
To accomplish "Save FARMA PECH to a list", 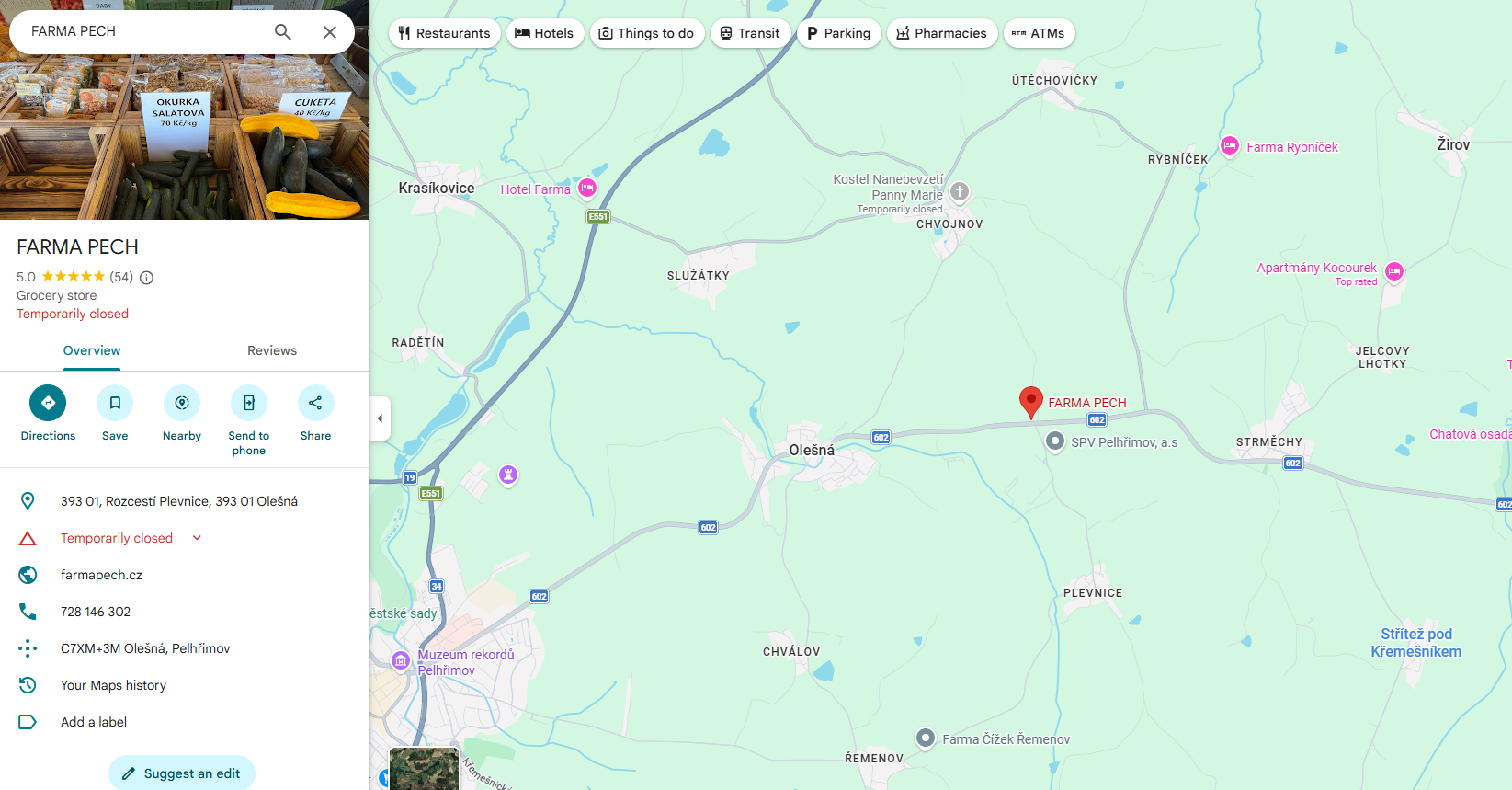I will click(115, 403).
